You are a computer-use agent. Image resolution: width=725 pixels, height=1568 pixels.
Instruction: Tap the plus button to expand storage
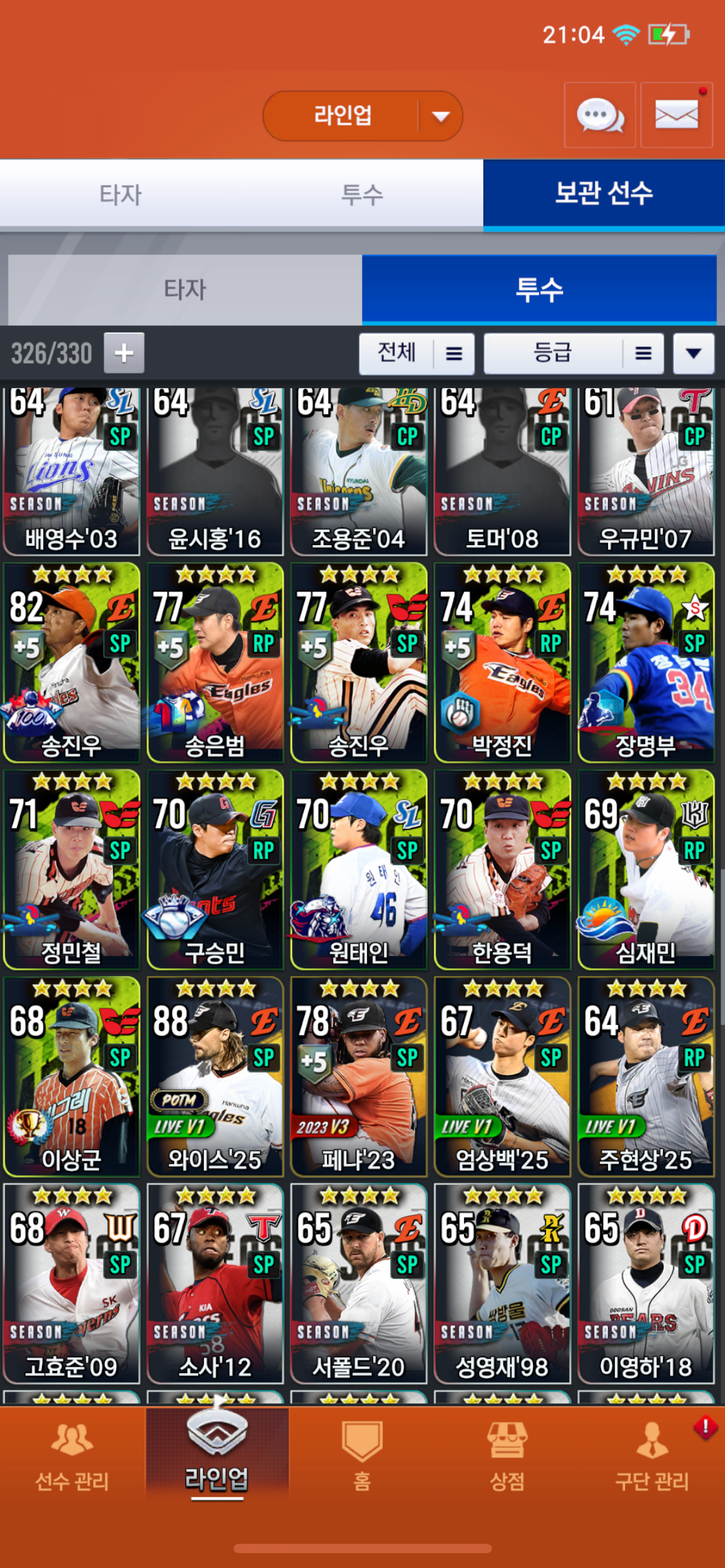point(124,353)
